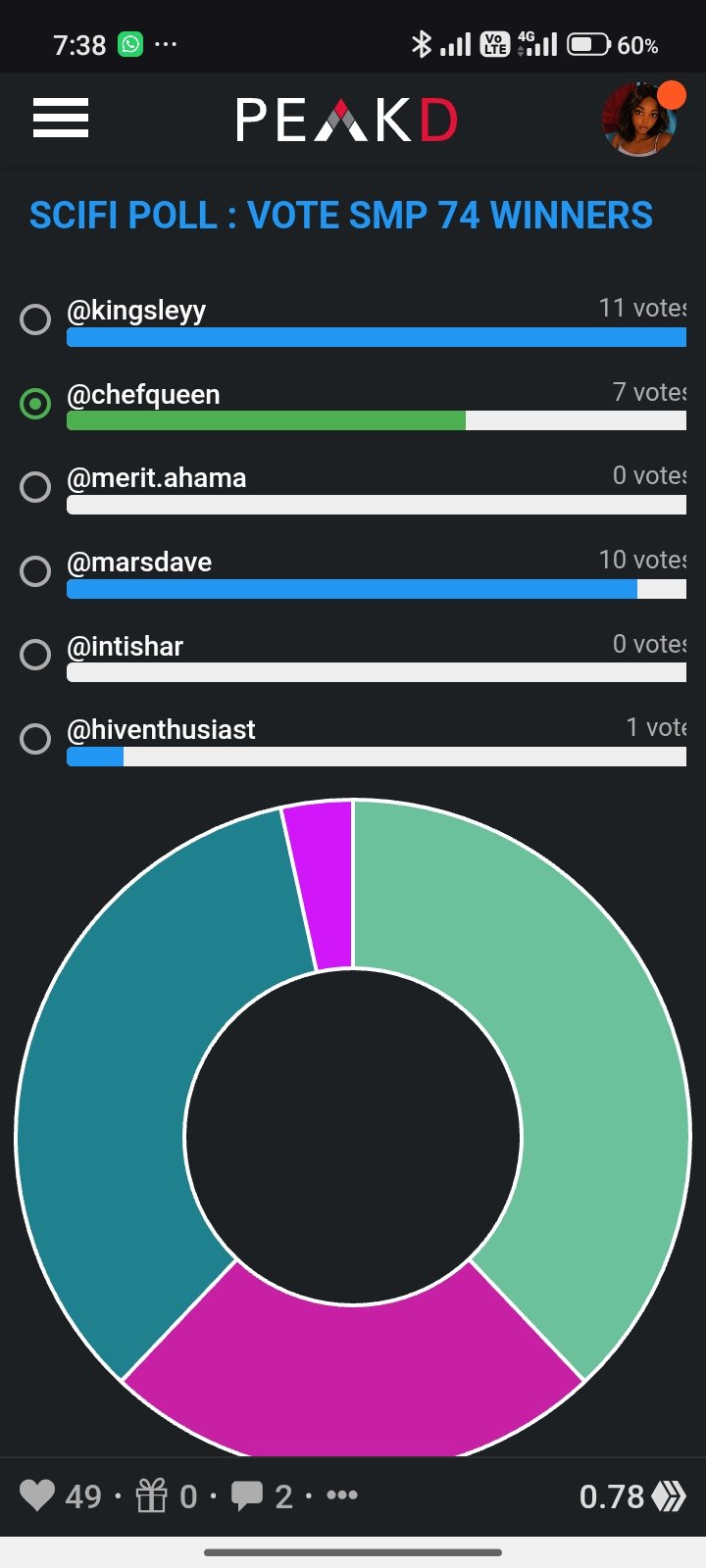Open the comments bubble
706x1568 pixels.
(x=247, y=1496)
